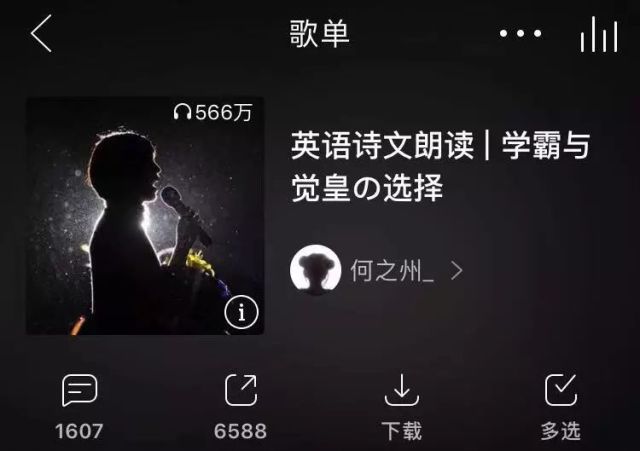Image resolution: width=640 pixels, height=451 pixels.
Task: Share the playlist via 6588 button
Action: pyautogui.click(x=240, y=403)
